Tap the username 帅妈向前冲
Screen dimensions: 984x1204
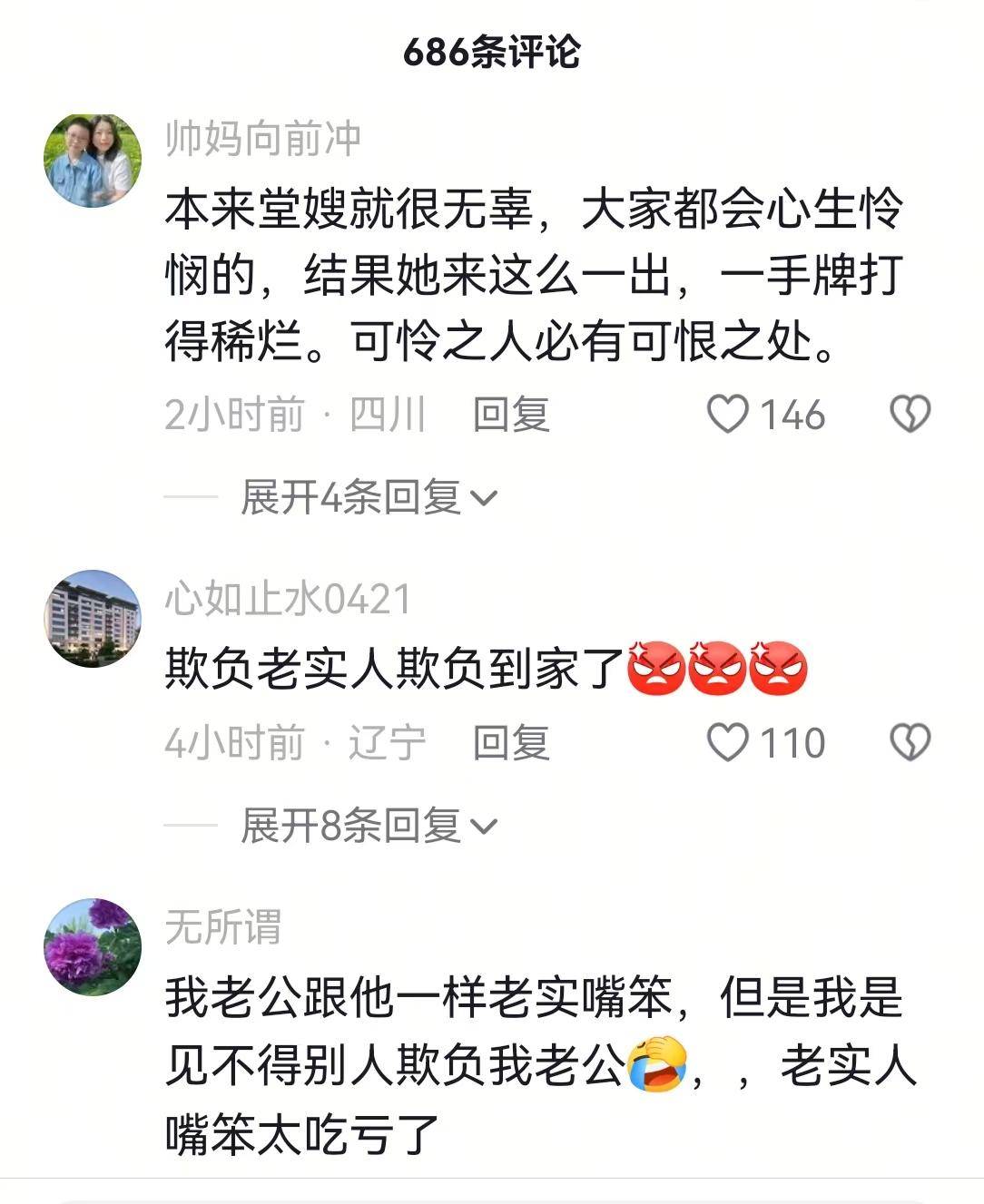tap(263, 139)
